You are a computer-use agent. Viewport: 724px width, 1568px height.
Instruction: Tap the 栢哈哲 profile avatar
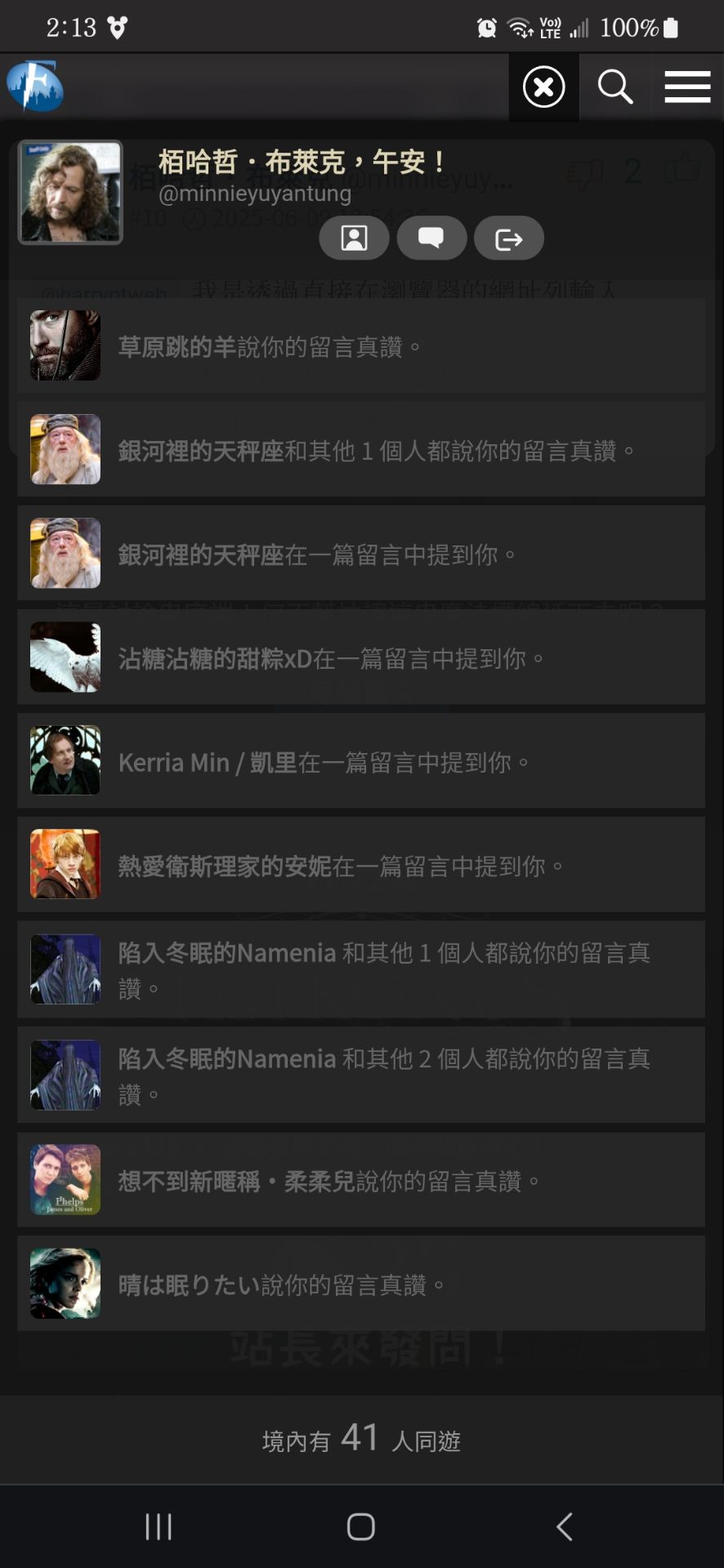[x=70, y=193]
